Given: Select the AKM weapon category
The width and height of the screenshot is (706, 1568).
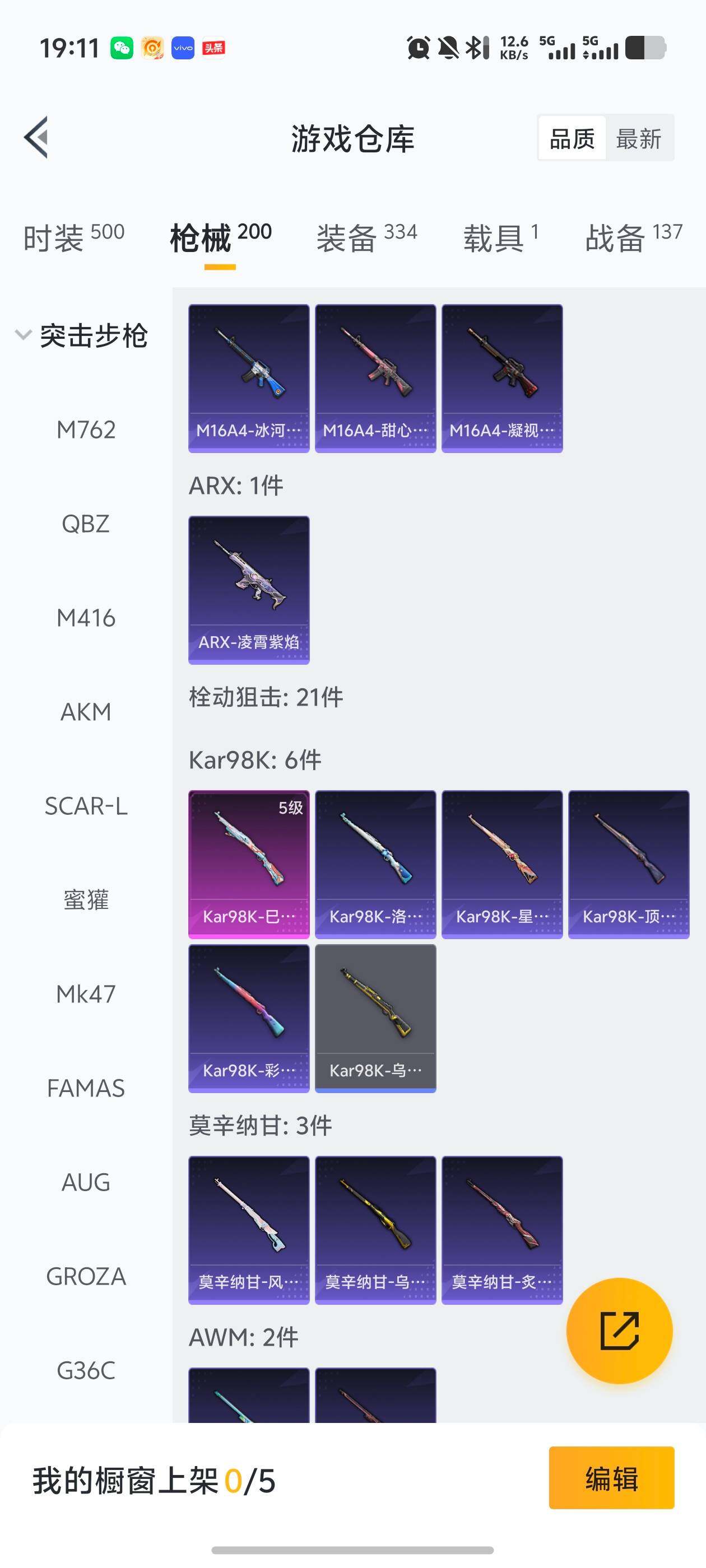Looking at the screenshot, I should tap(85, 711).
